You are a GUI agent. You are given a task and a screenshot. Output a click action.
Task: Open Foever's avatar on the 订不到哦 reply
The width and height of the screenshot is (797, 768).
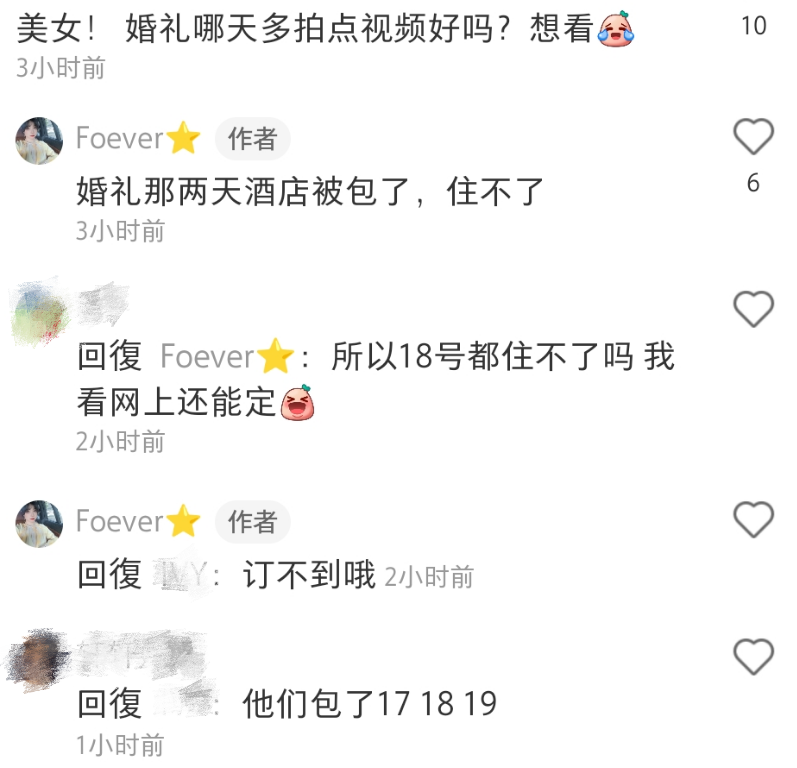click(39, 524)
